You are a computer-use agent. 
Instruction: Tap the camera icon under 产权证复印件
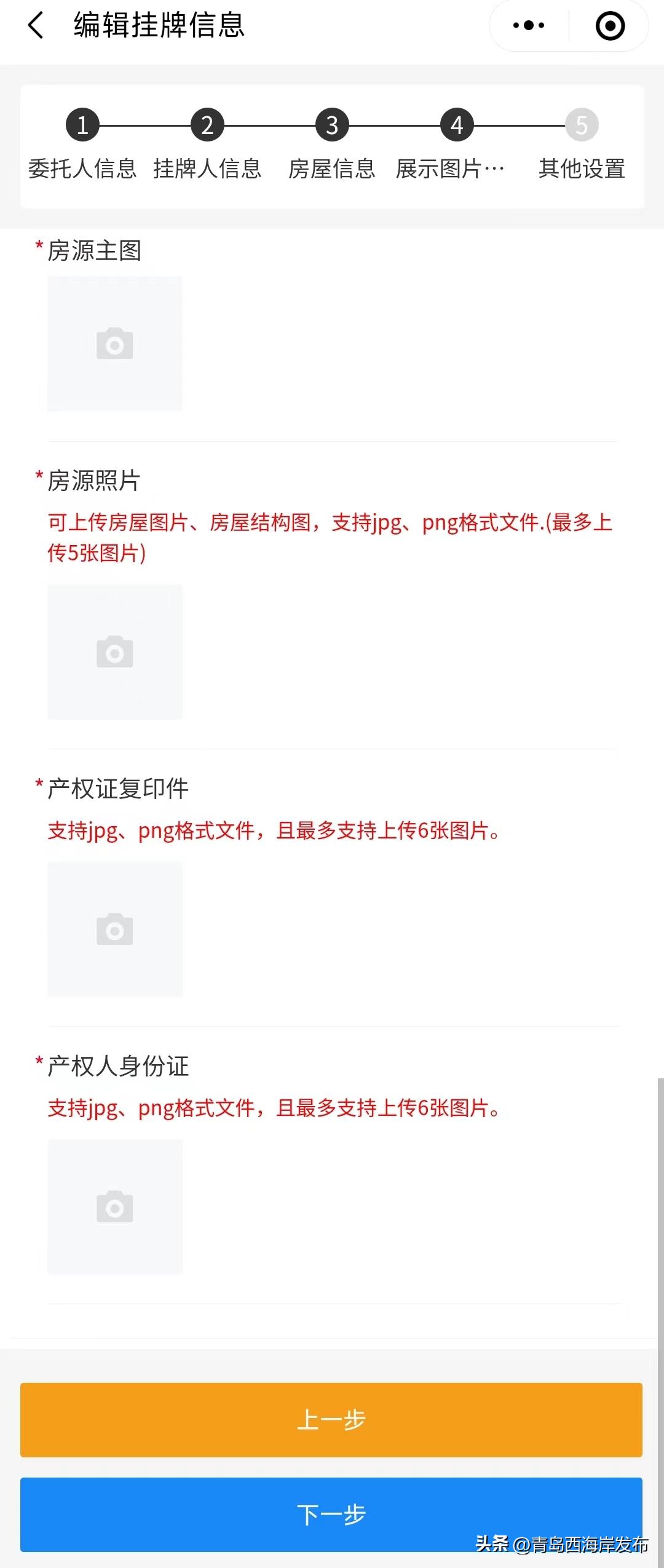click(115, 930)
